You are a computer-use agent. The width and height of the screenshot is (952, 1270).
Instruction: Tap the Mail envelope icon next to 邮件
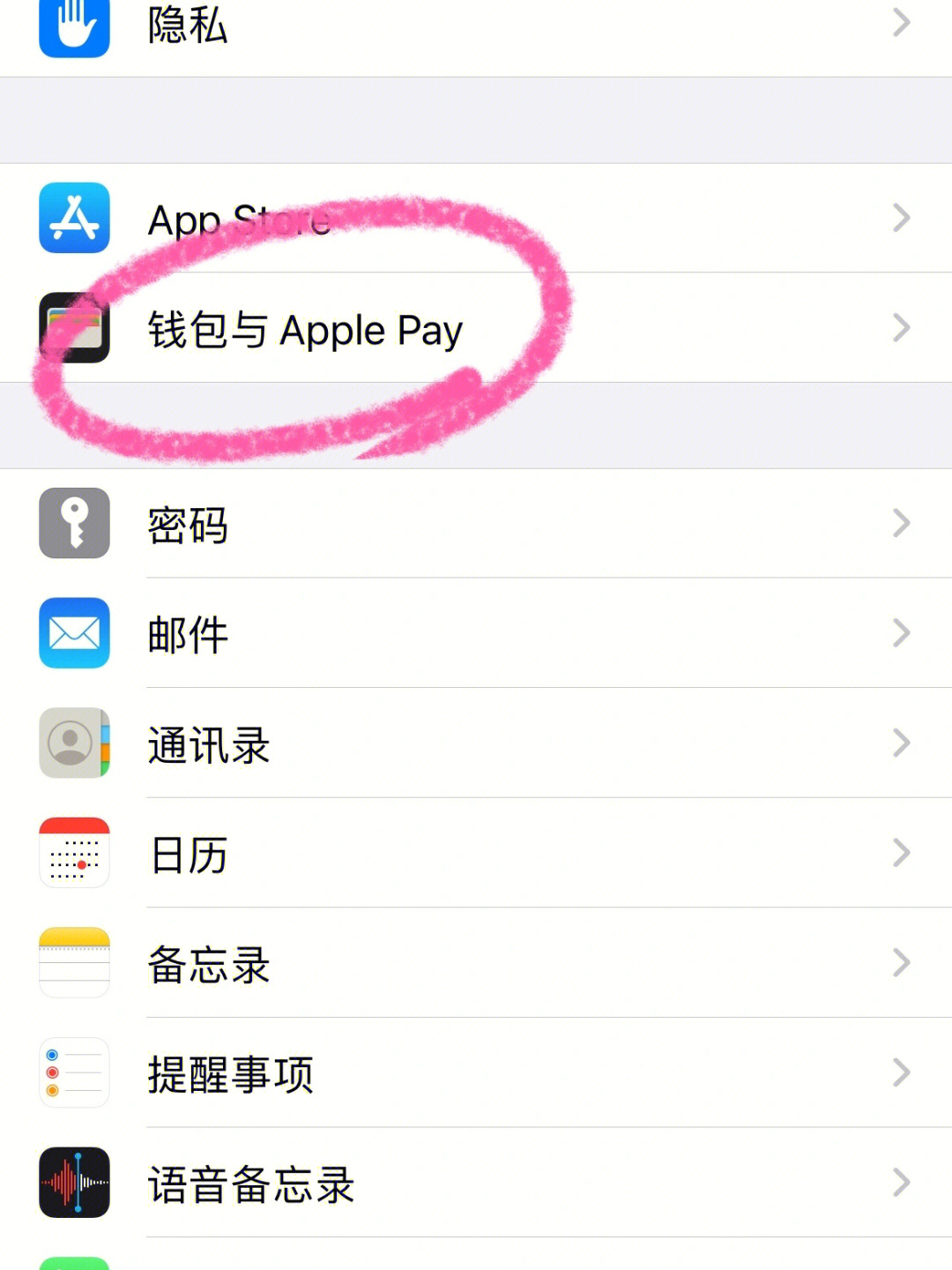point(74,632)
